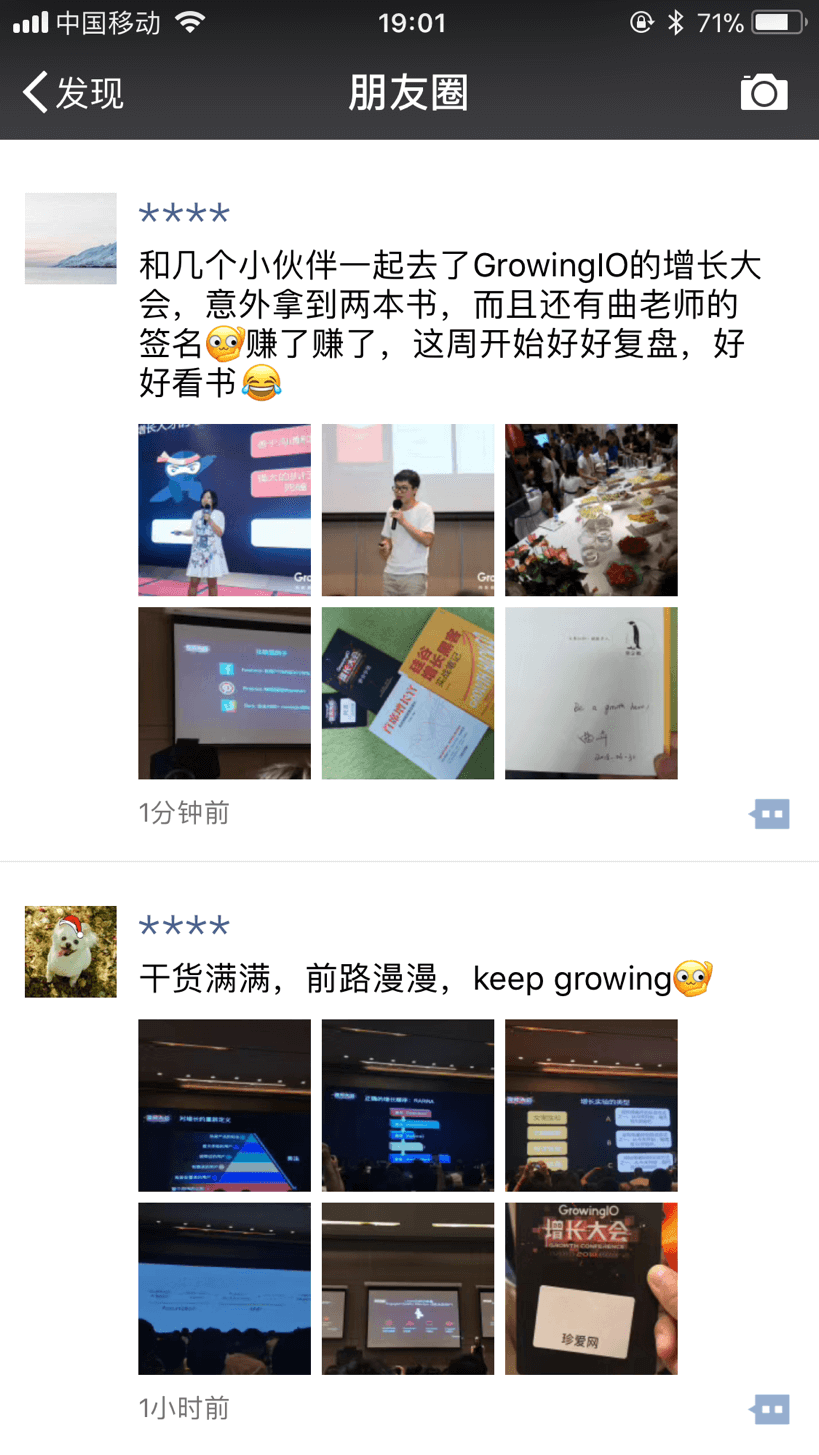This screenshot has width=819, height=1455.
Task: Open comment menu on the GrowingIO增长大会 post
Action: [x=770, y=814]
